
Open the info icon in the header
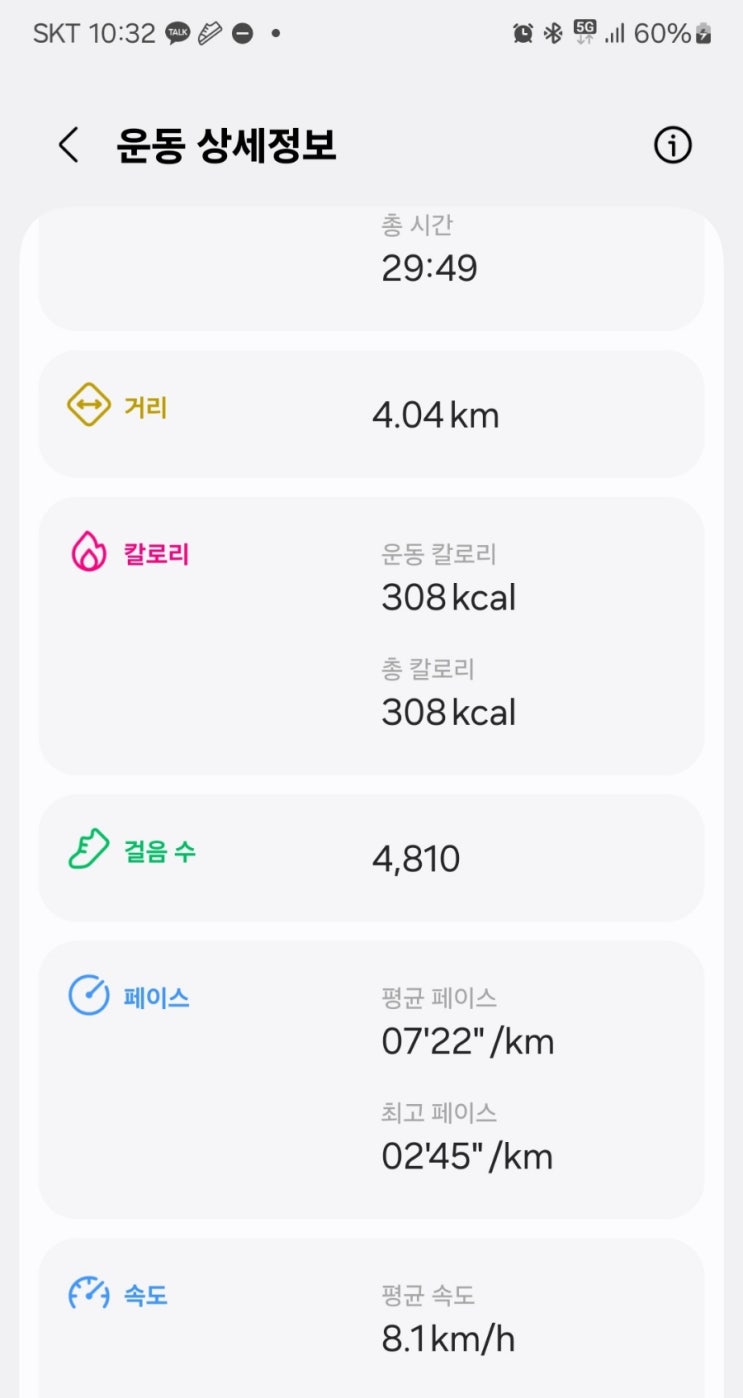[672, 146]
